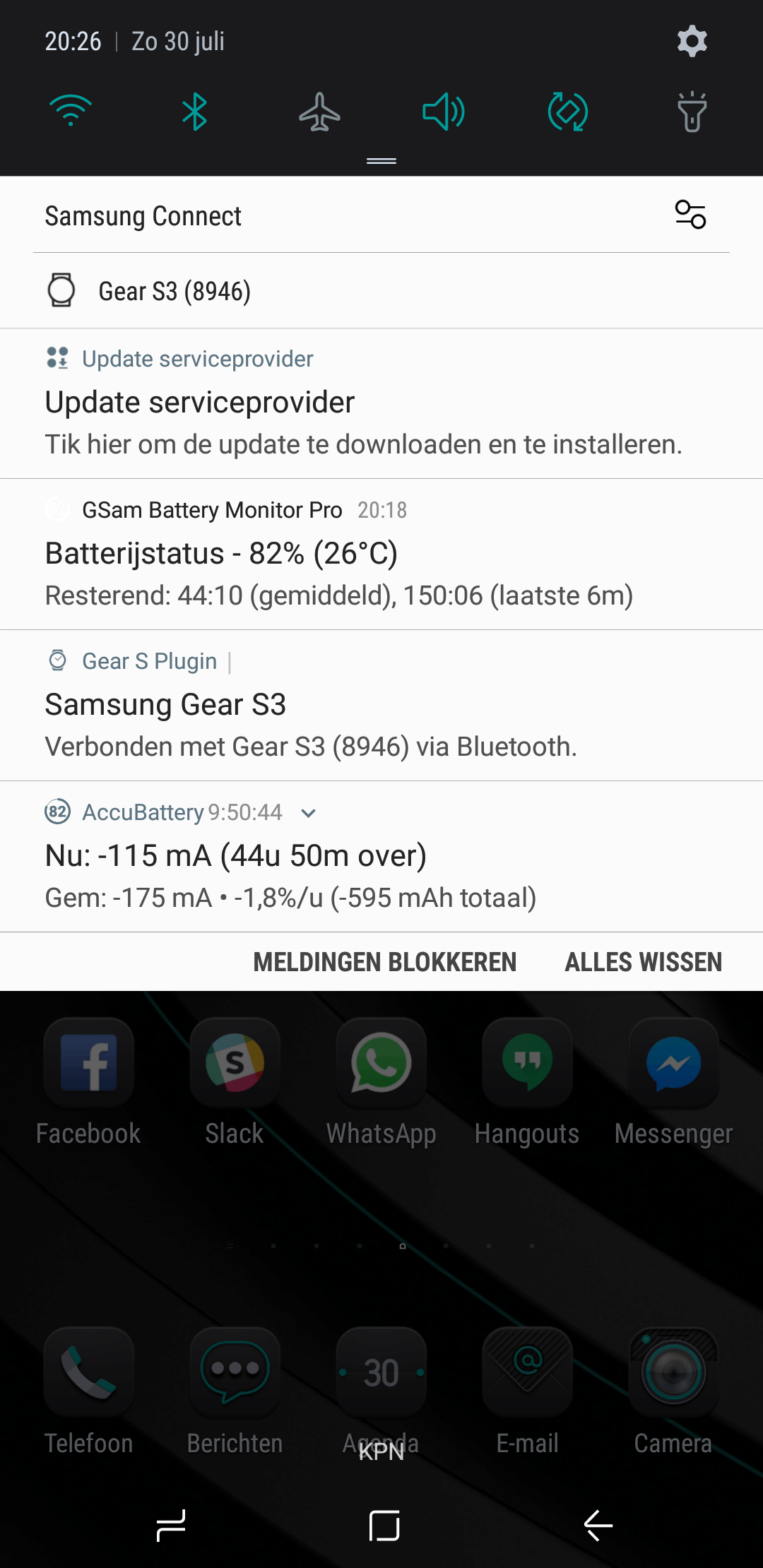Image resolution: width=763 pixels, height=1568 pixels.
Task: Toggle auto-rotate quick setting
Action: coord(567,112)
